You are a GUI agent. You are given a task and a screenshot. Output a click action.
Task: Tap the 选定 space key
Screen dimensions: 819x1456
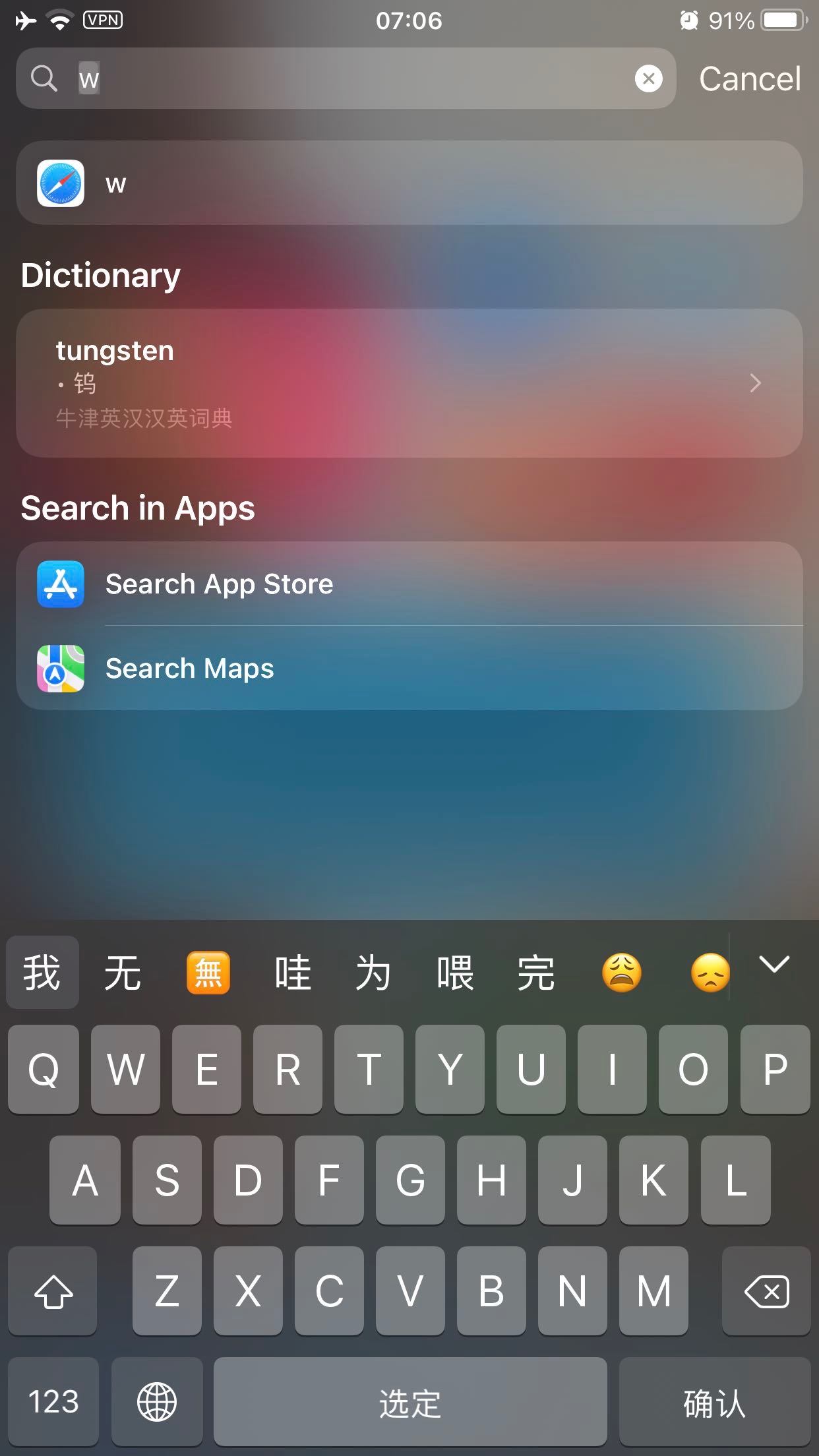410,1402
